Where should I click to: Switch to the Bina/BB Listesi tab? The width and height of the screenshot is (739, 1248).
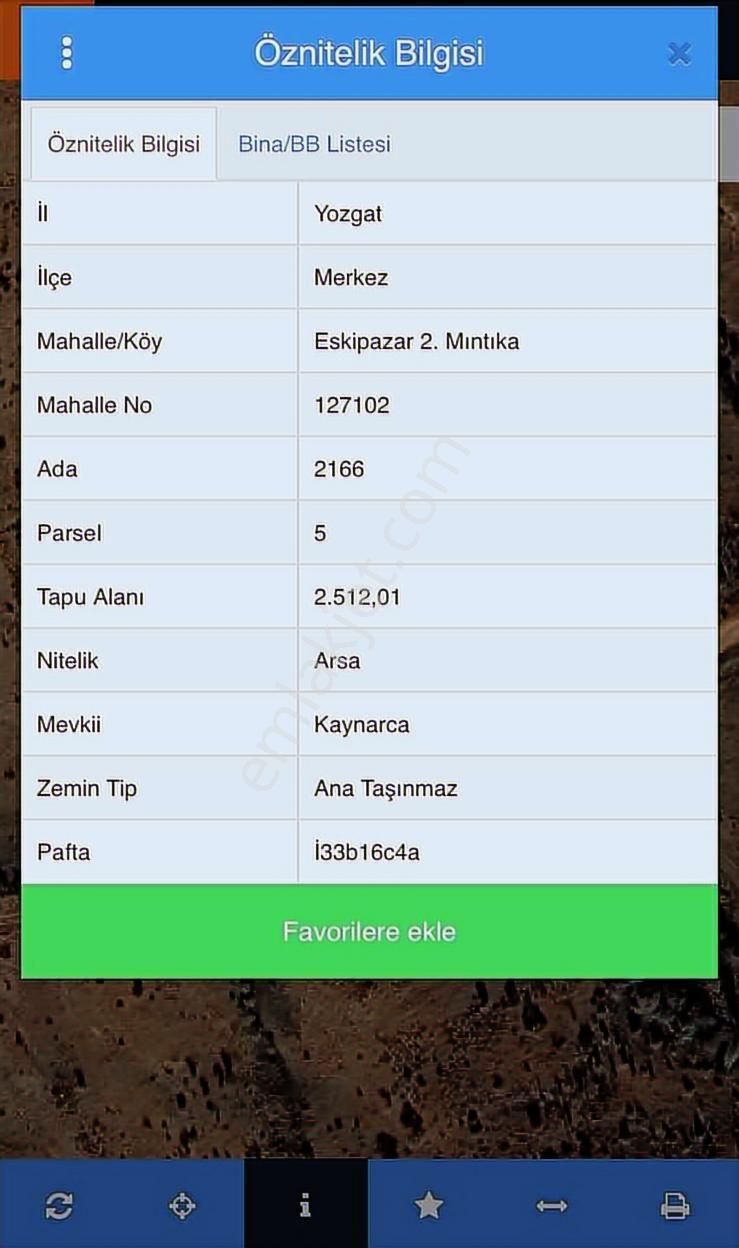pyautogui.click(x=314, y=144)
